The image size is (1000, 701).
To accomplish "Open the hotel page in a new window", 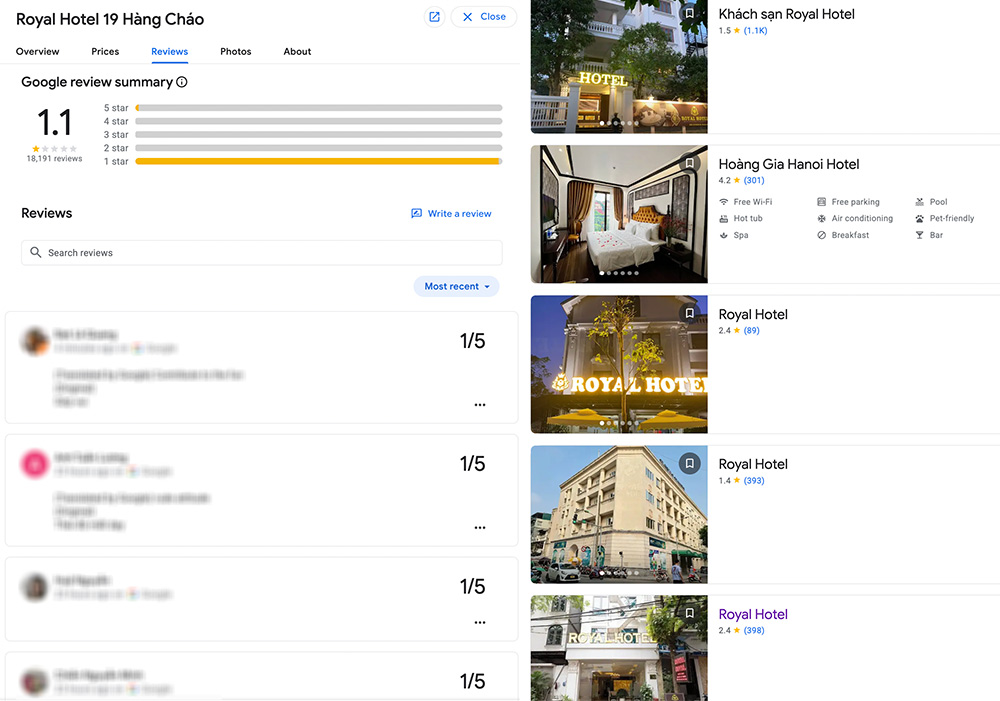I will click(x=434, y=17).
